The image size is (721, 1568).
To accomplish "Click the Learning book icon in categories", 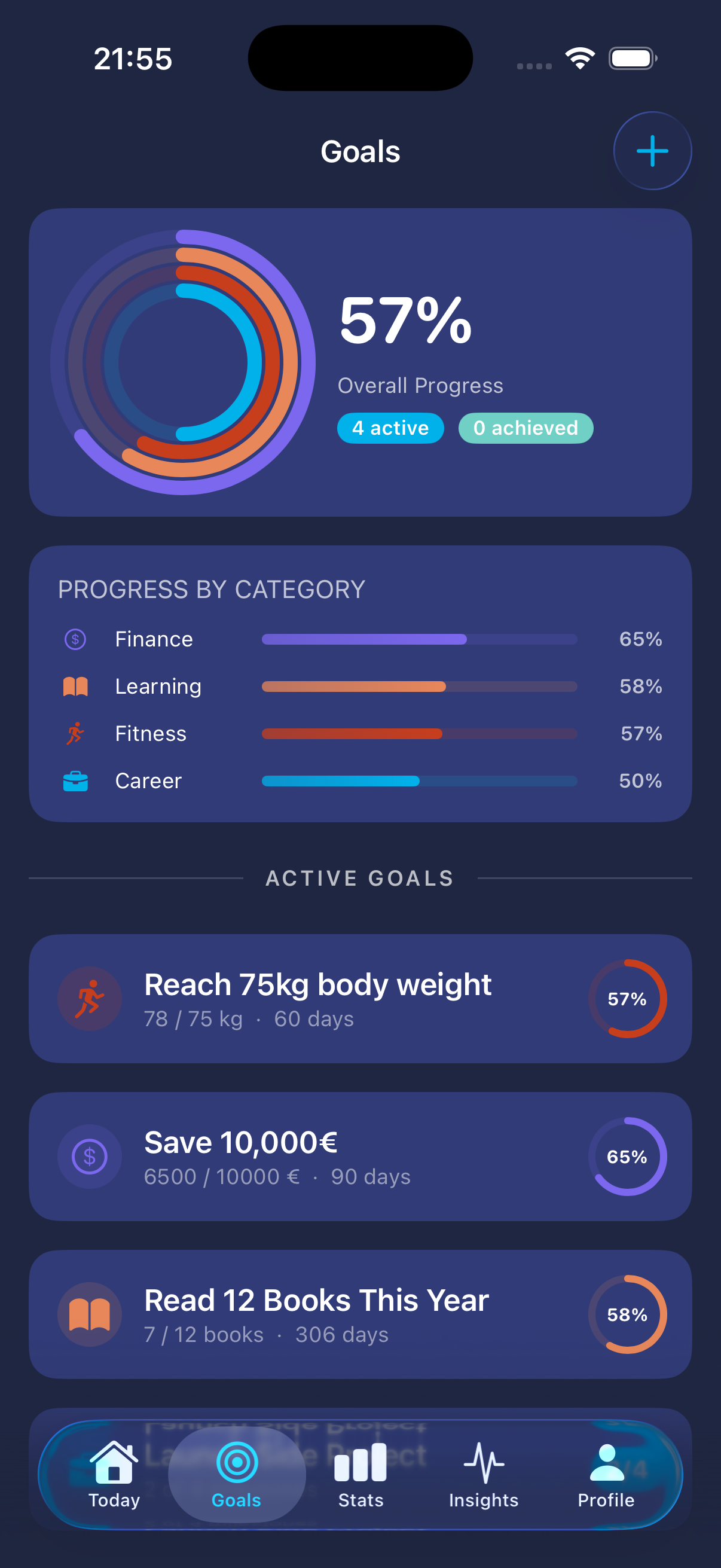I will (75, 686).
